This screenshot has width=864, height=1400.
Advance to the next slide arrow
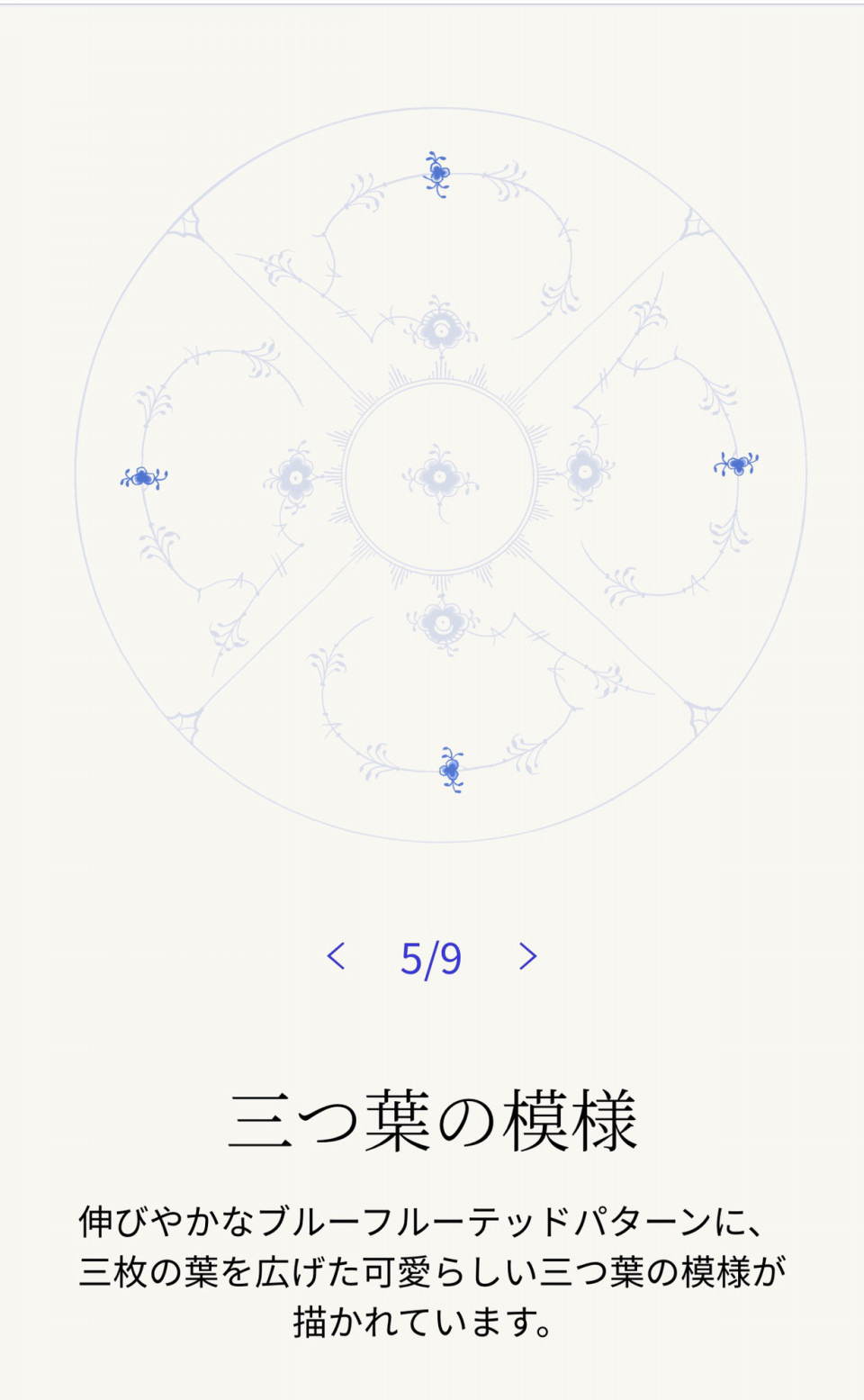pyautogui.click(x=527, y=956)
